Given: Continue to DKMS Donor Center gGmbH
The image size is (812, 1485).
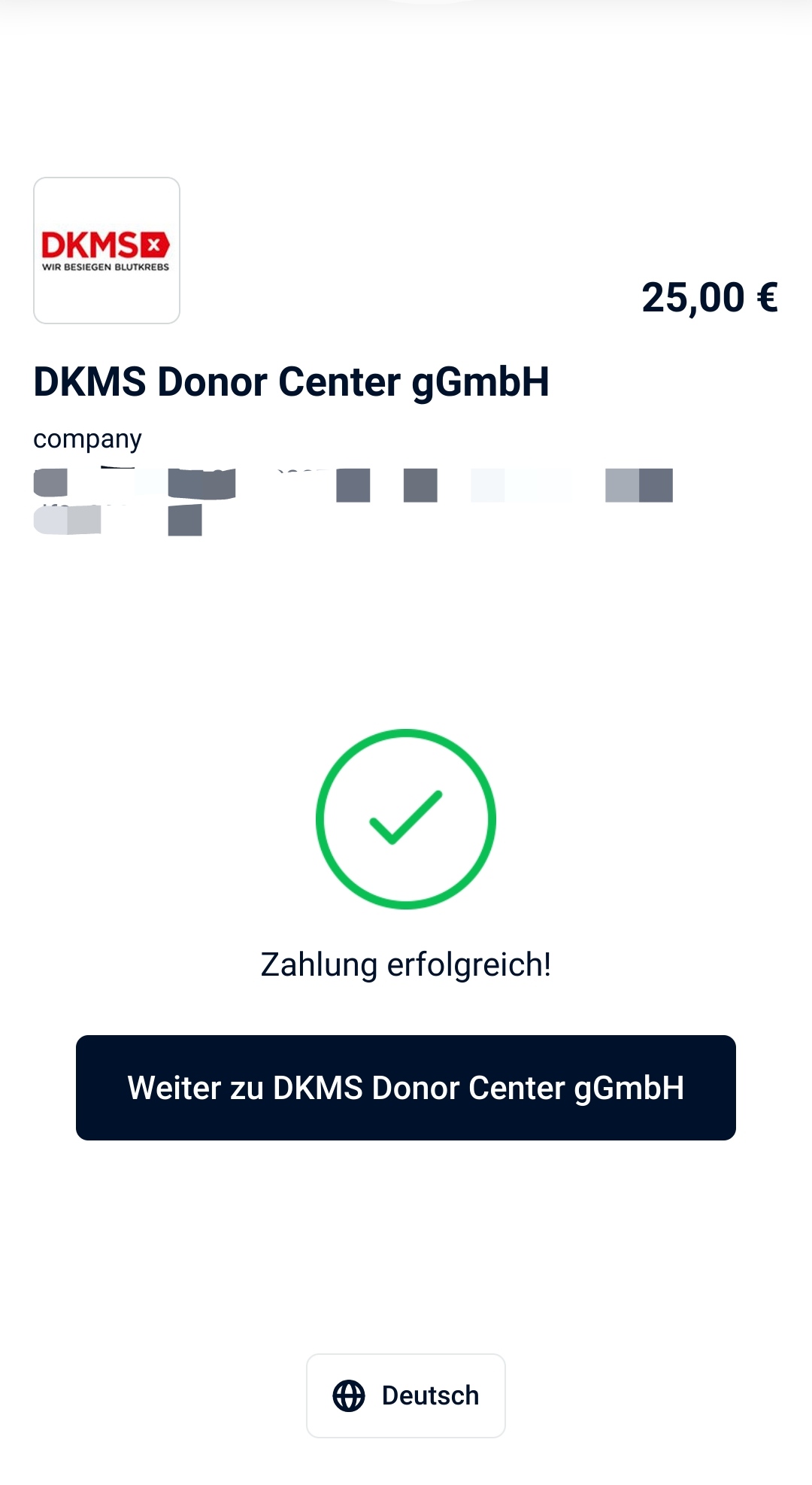Looking at the screenshot, I should [405, 1087].
